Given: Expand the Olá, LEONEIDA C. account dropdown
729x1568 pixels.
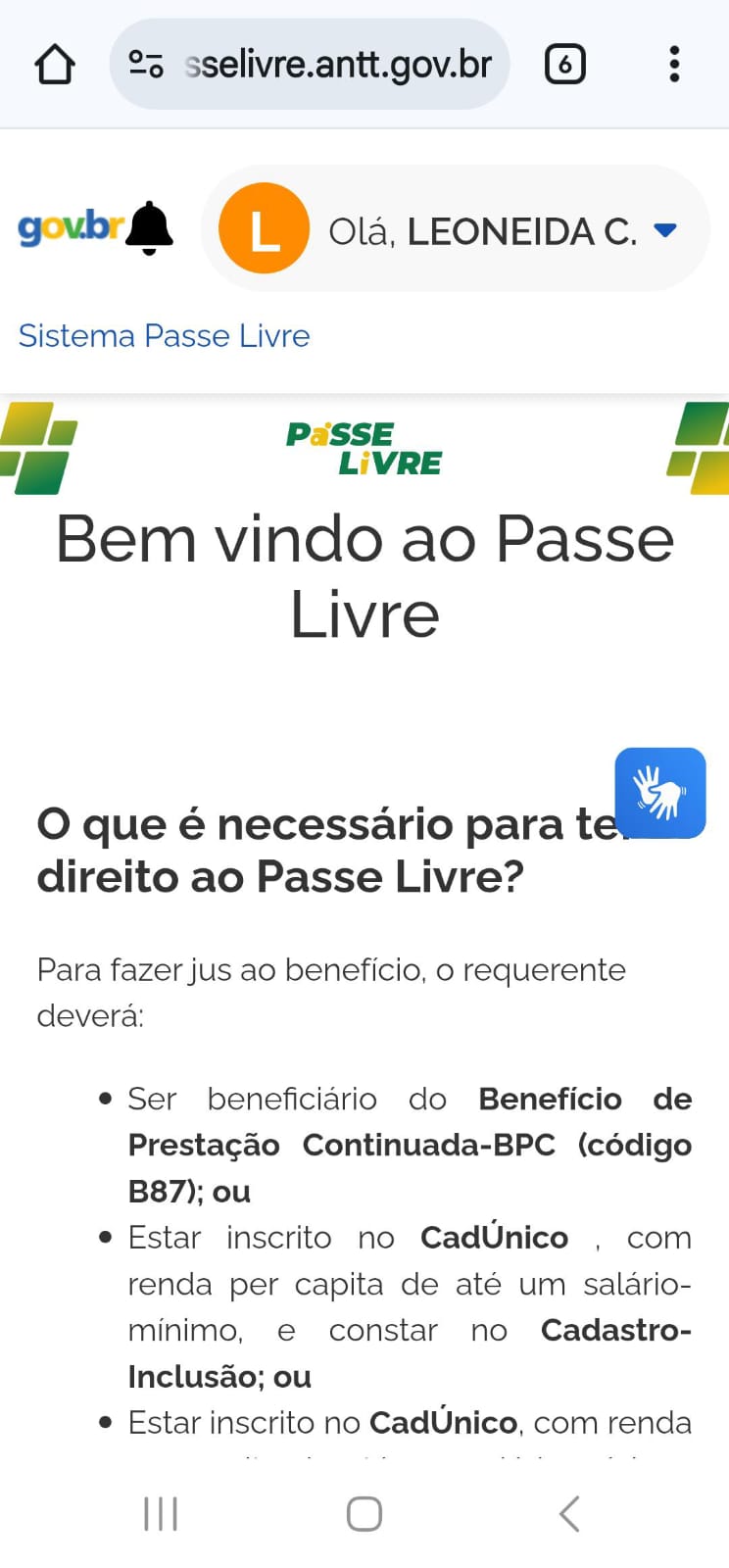Looking at the screenshot, I should (665, 230).
